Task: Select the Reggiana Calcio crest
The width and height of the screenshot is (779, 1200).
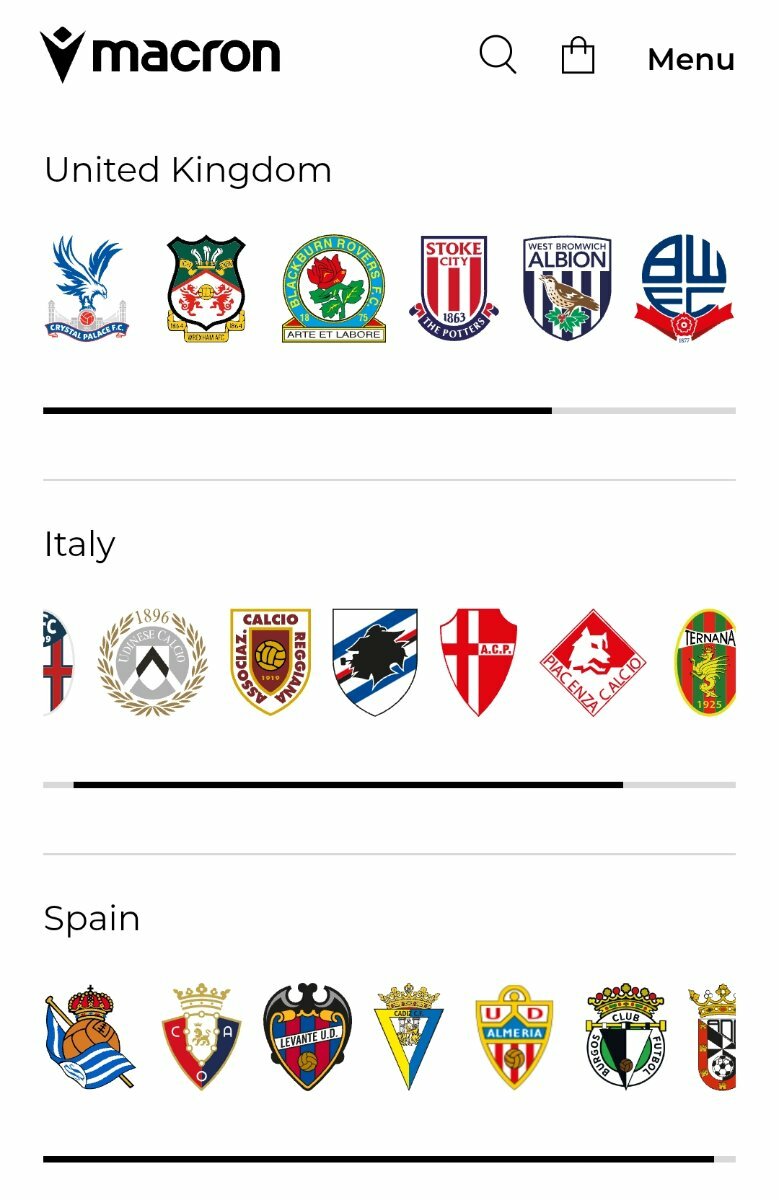Action: pos(270,662)
